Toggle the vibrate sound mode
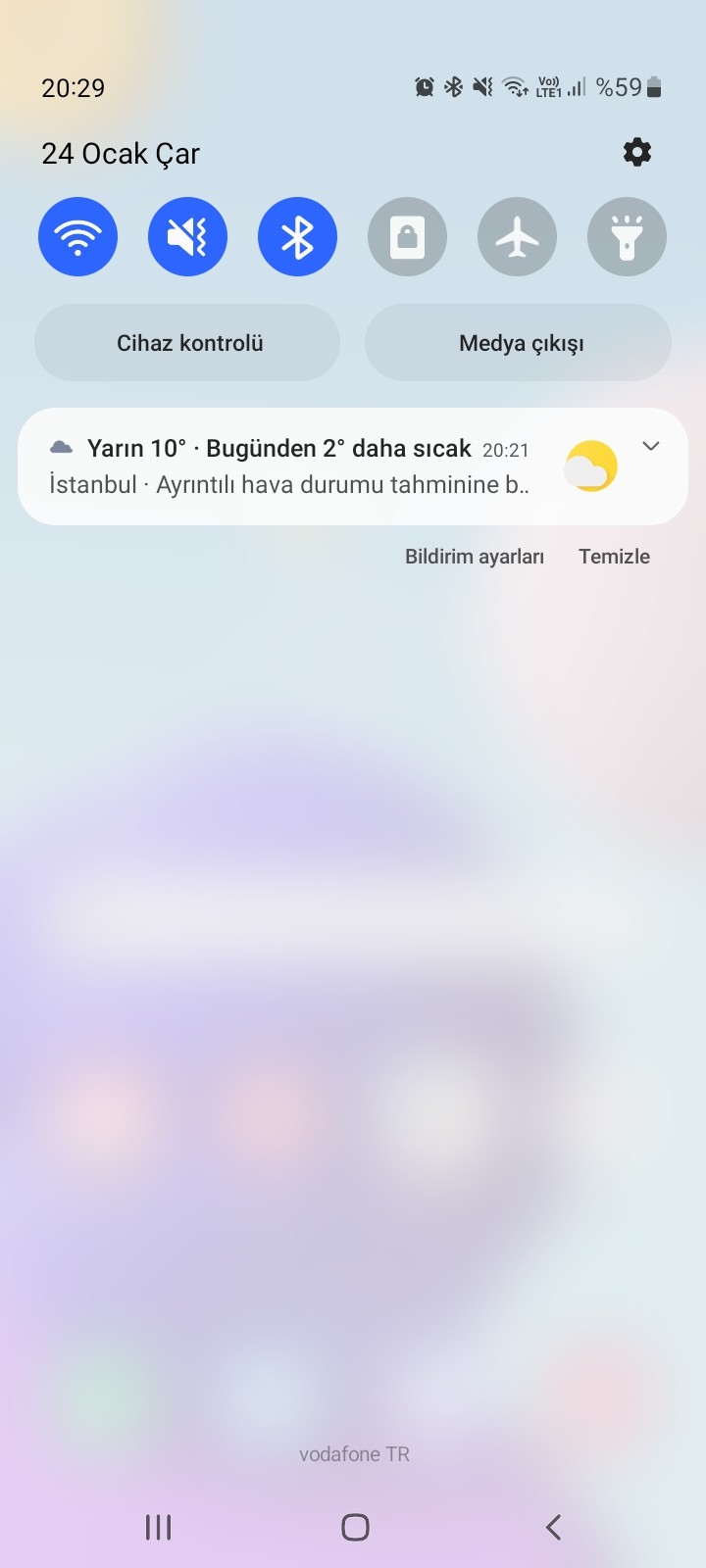Screen dimensions: 706x1568 click(x=187, y=237)
